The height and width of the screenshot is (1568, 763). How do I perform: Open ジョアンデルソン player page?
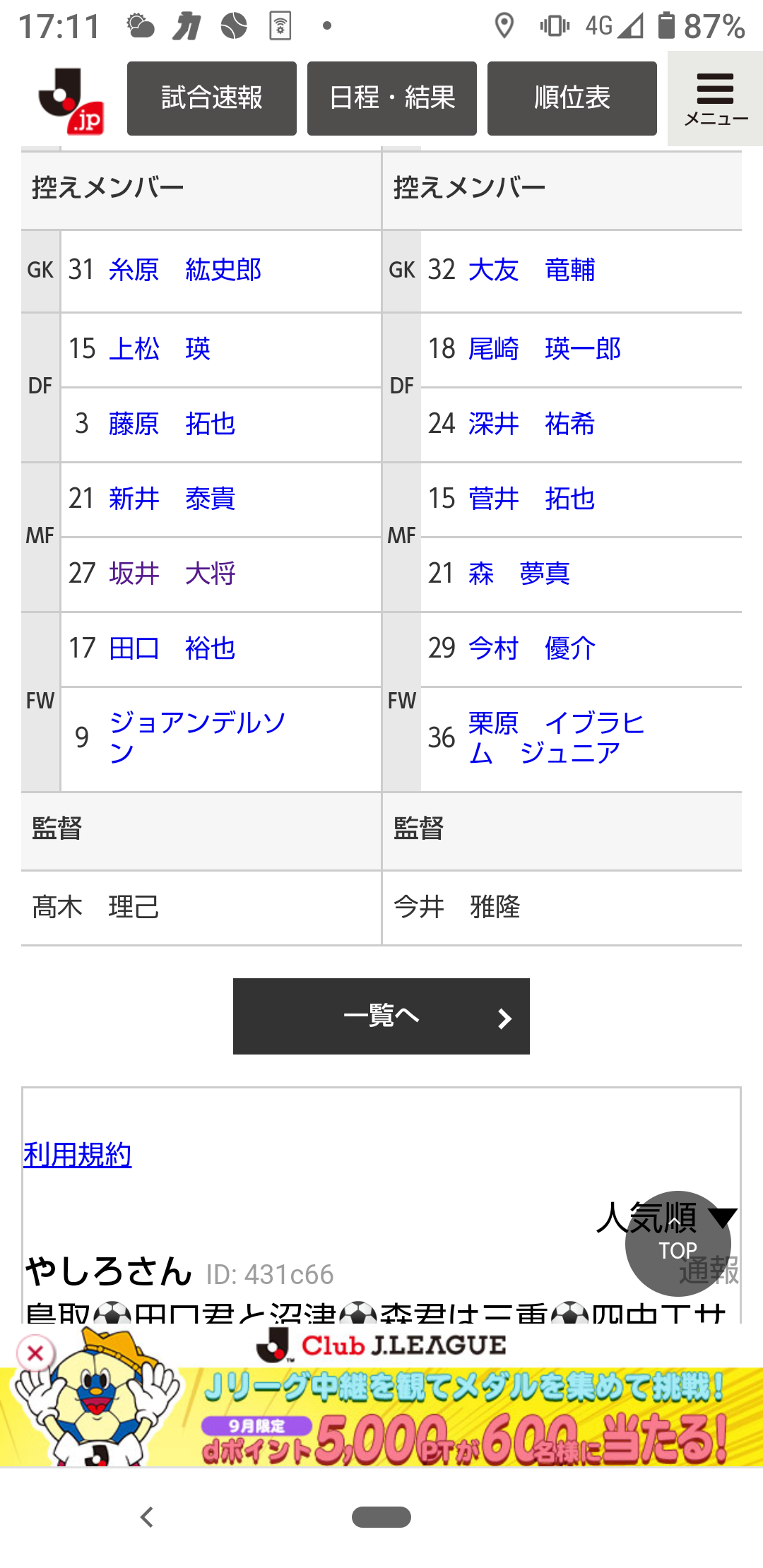(x=197, y=737)
